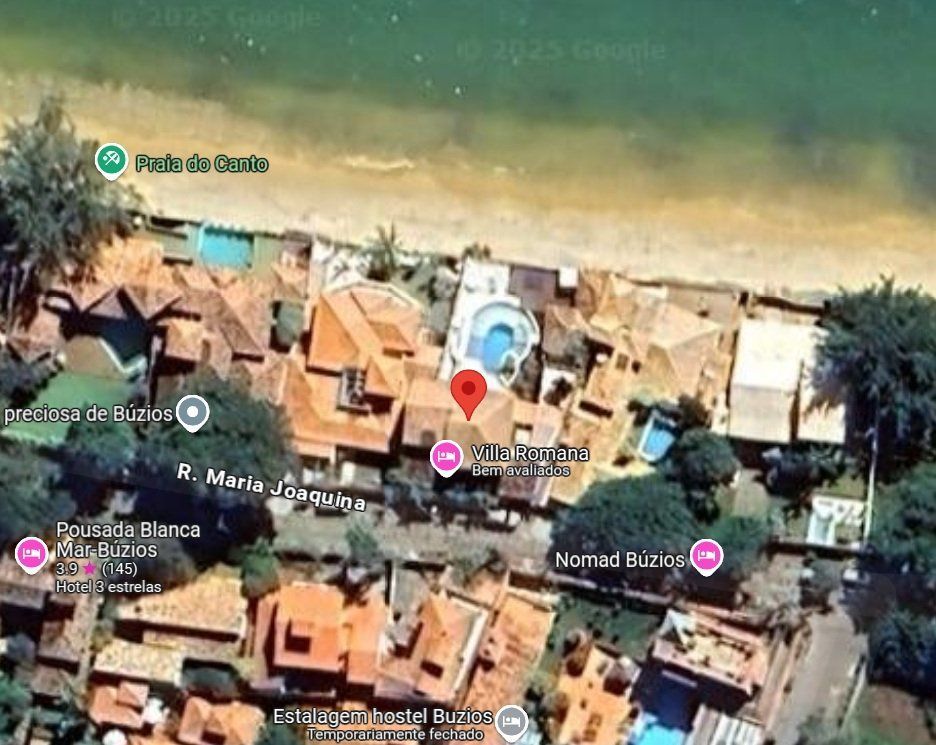Open the Estalagem hostel Buzios marker

pos(512,719)
